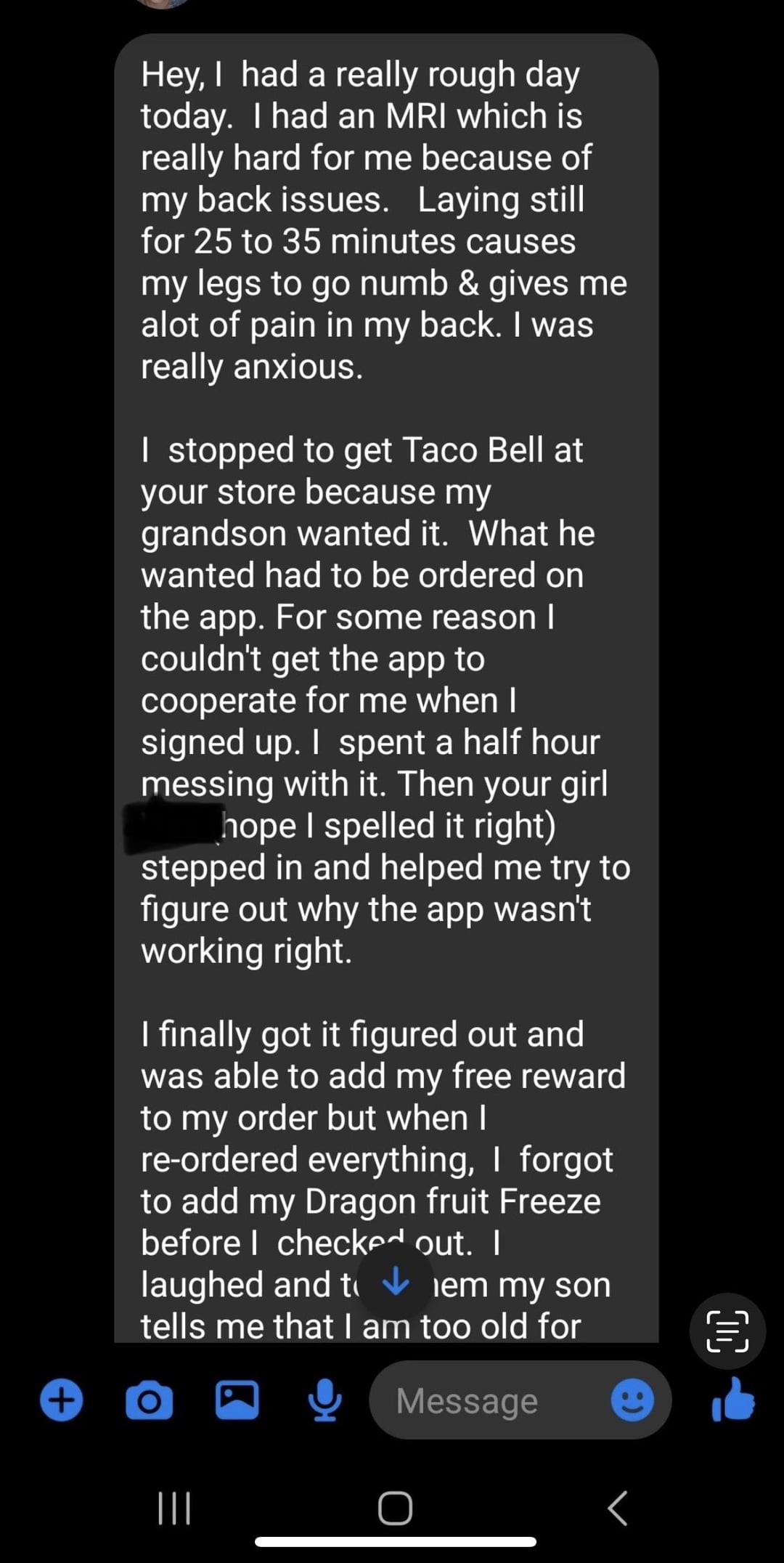Screen dimensions: 784x1563
Task: Open the plus attachments menu
Action: point(62,1400)
